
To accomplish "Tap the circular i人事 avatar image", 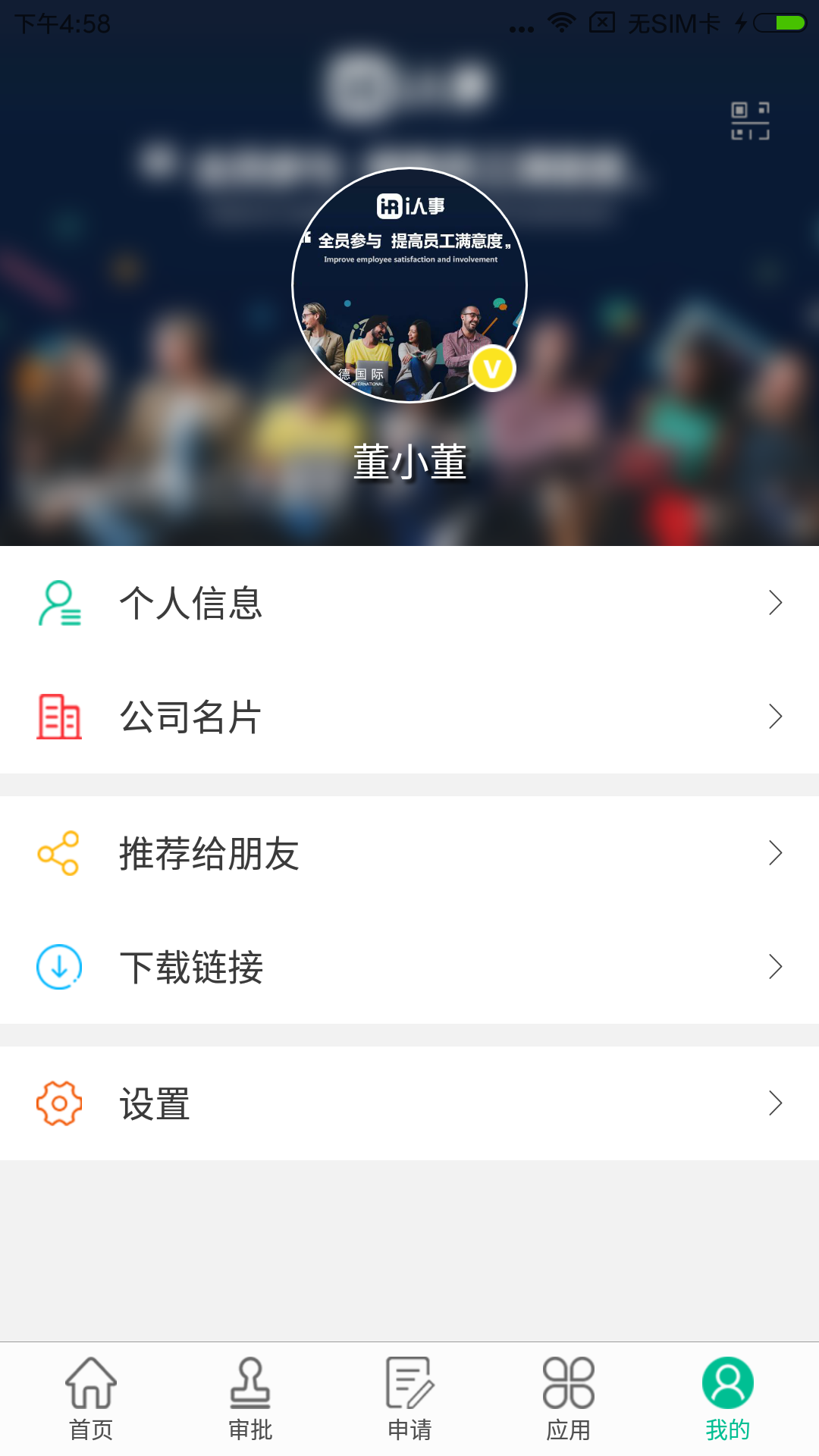I will 409,284.
